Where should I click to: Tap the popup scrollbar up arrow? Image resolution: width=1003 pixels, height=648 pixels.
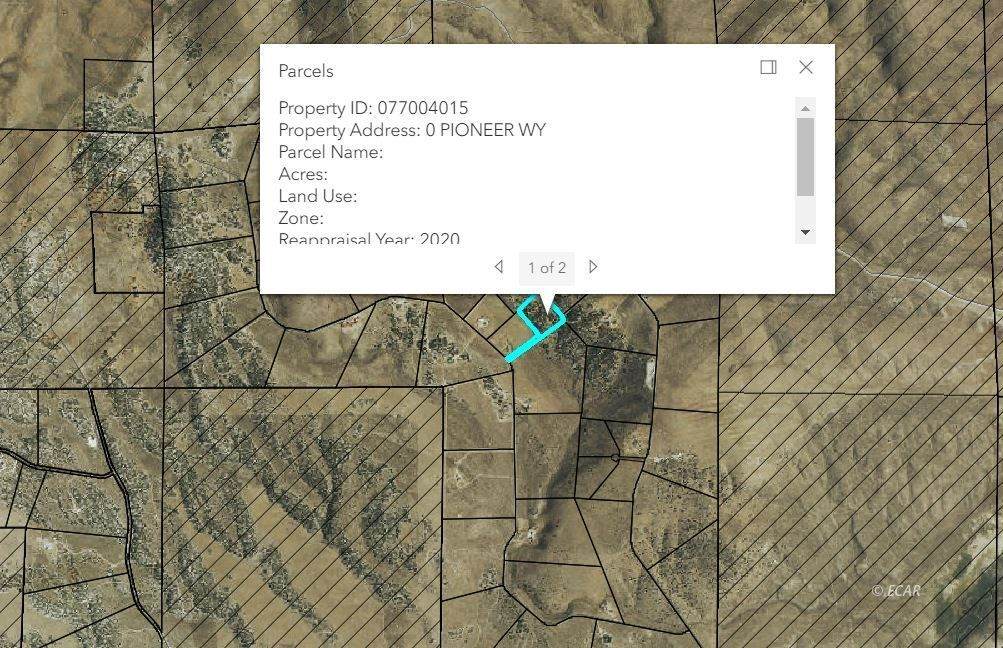[x=805, y=107]
